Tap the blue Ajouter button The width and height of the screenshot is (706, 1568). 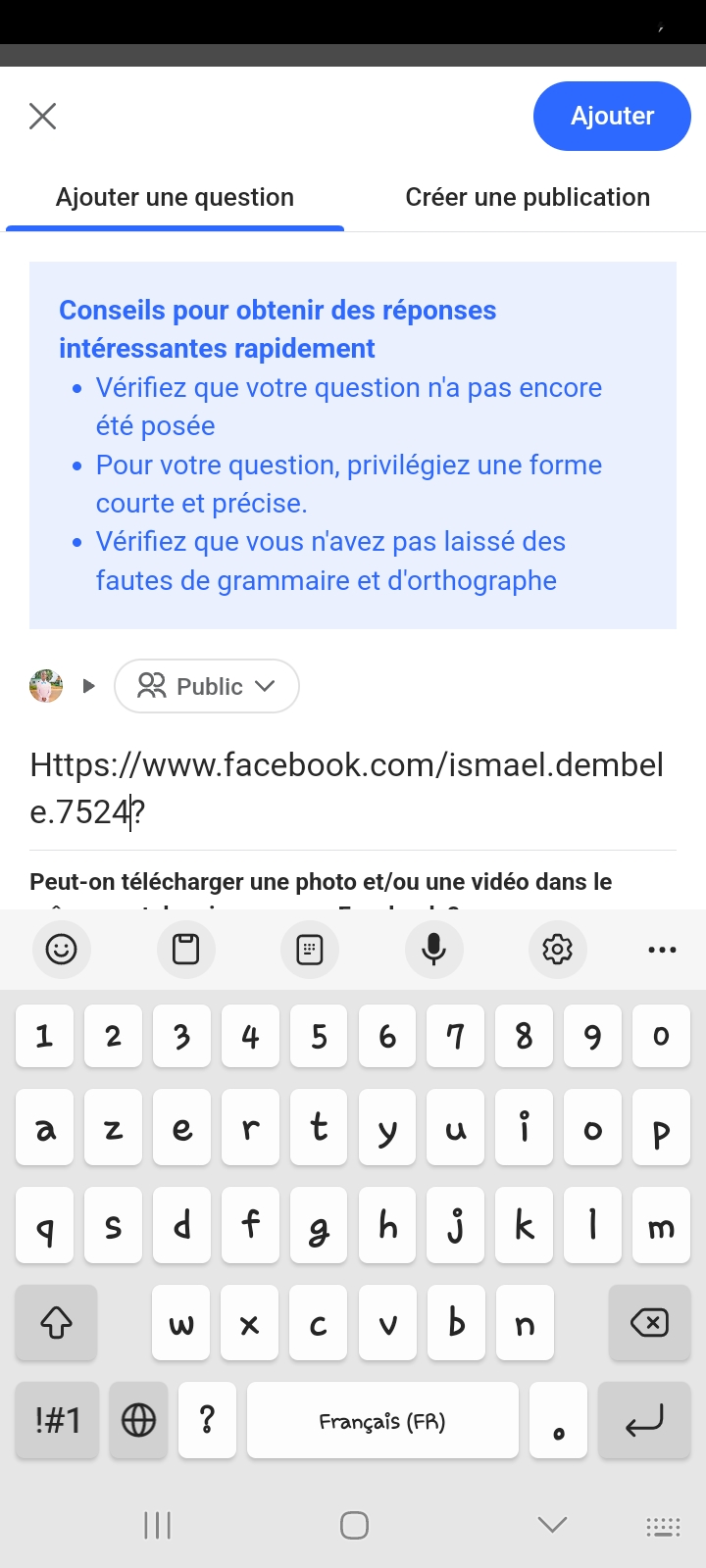click(612, 117)
